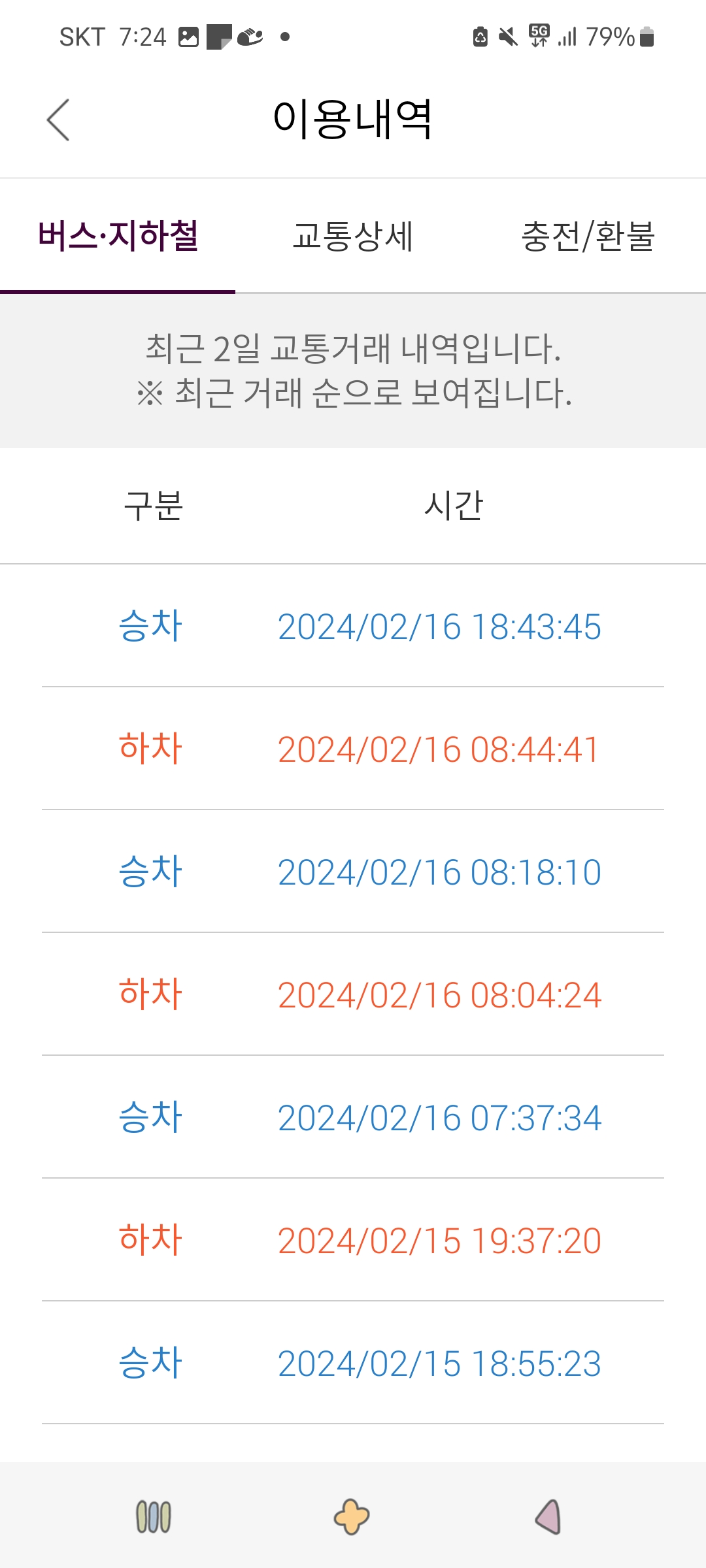Open the 충전/환불 tab
Screen dimensions: 706x1568
588,237
